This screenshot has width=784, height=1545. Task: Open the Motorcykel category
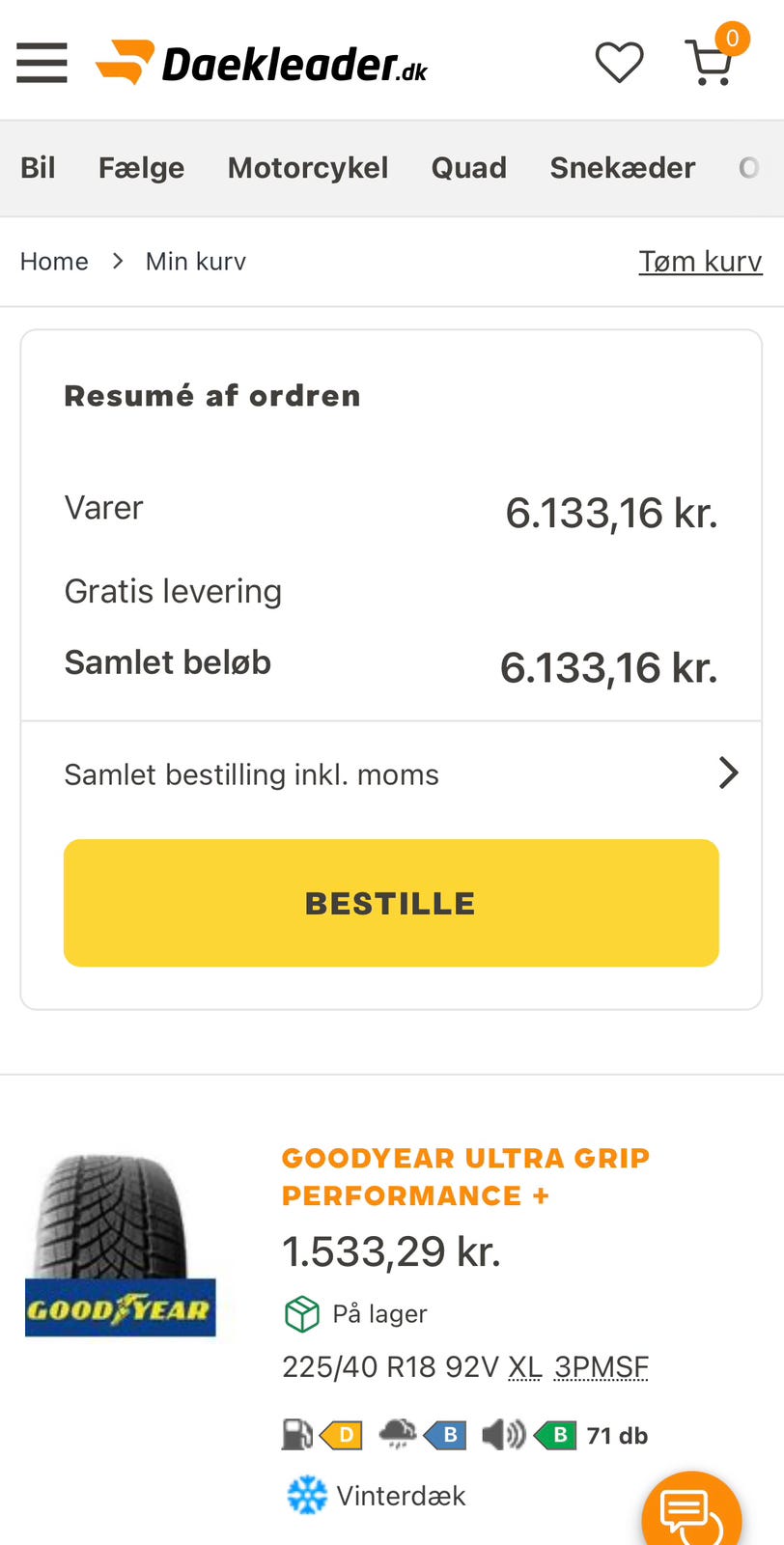pos(307,167)
